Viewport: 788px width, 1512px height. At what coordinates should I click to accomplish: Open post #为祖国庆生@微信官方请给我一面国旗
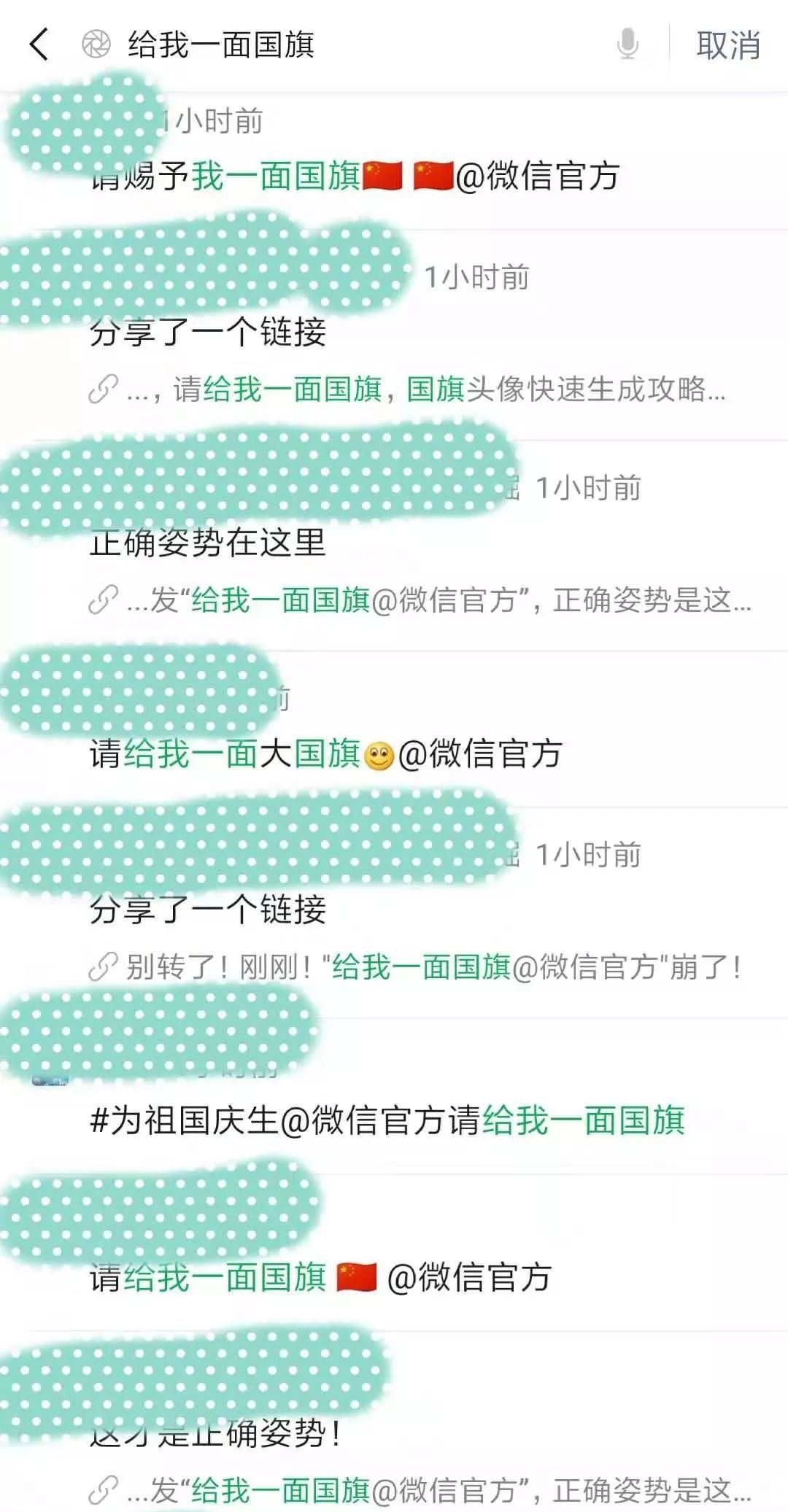[x=387, y=1120]
